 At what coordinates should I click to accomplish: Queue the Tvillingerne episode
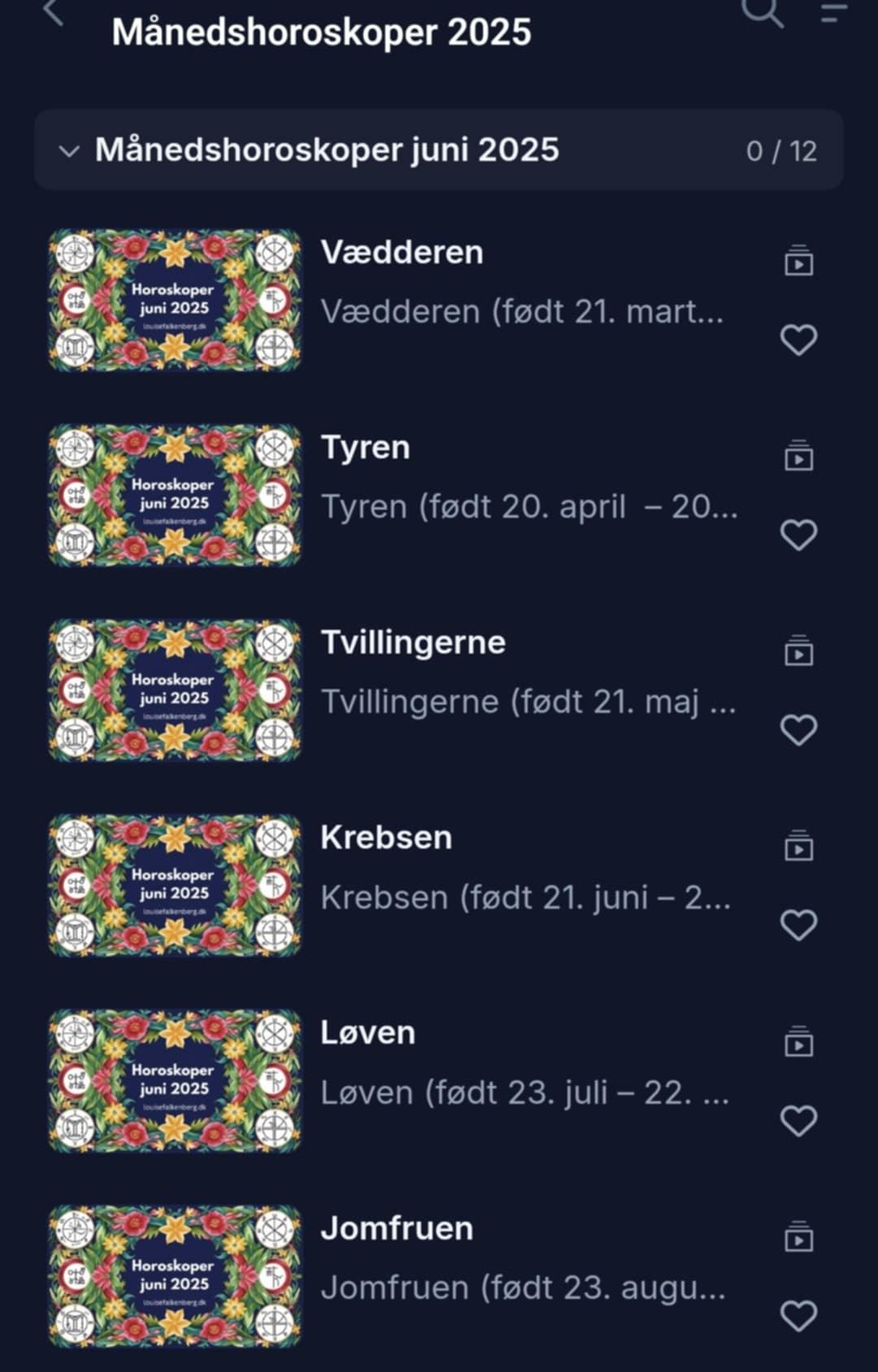[798, 651]
